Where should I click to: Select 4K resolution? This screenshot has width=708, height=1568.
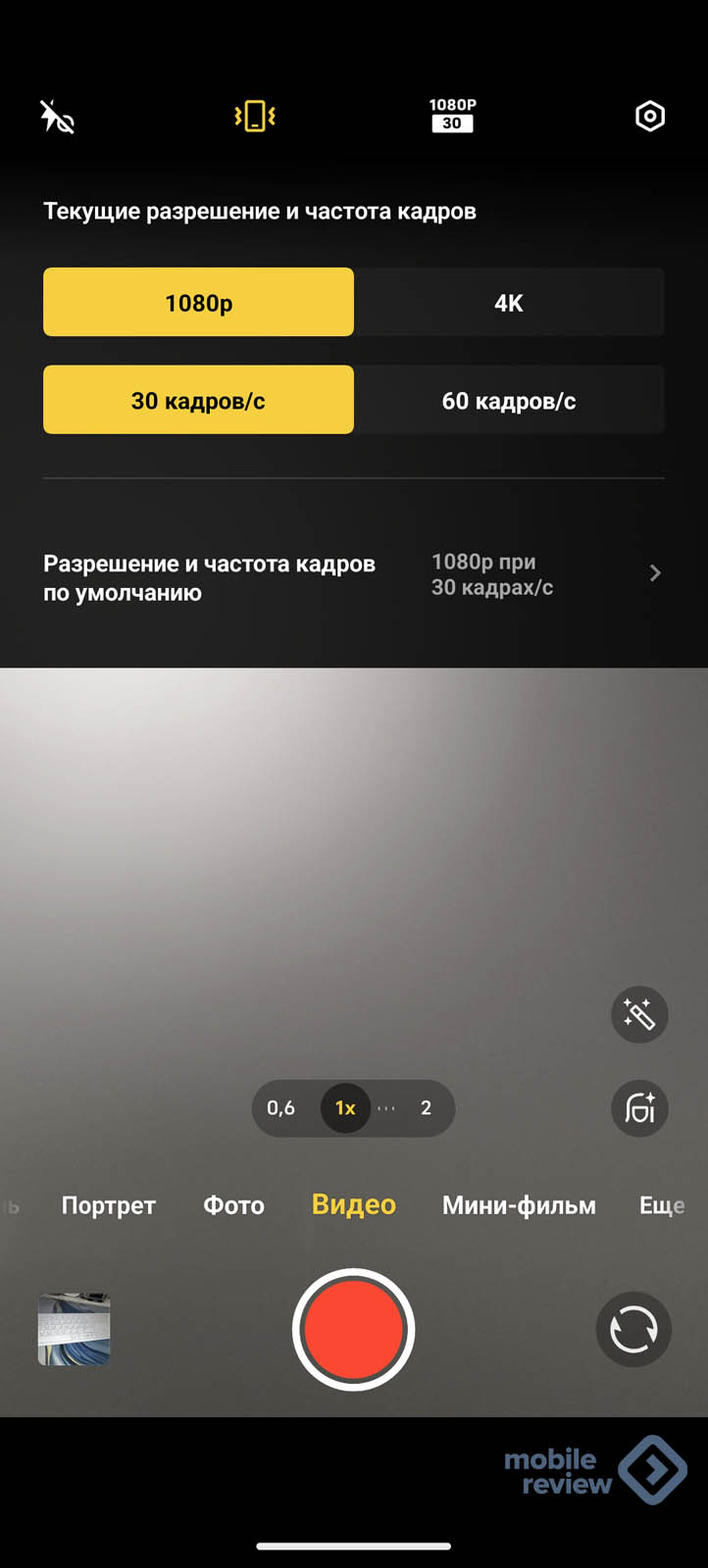(x=509, y=303)
